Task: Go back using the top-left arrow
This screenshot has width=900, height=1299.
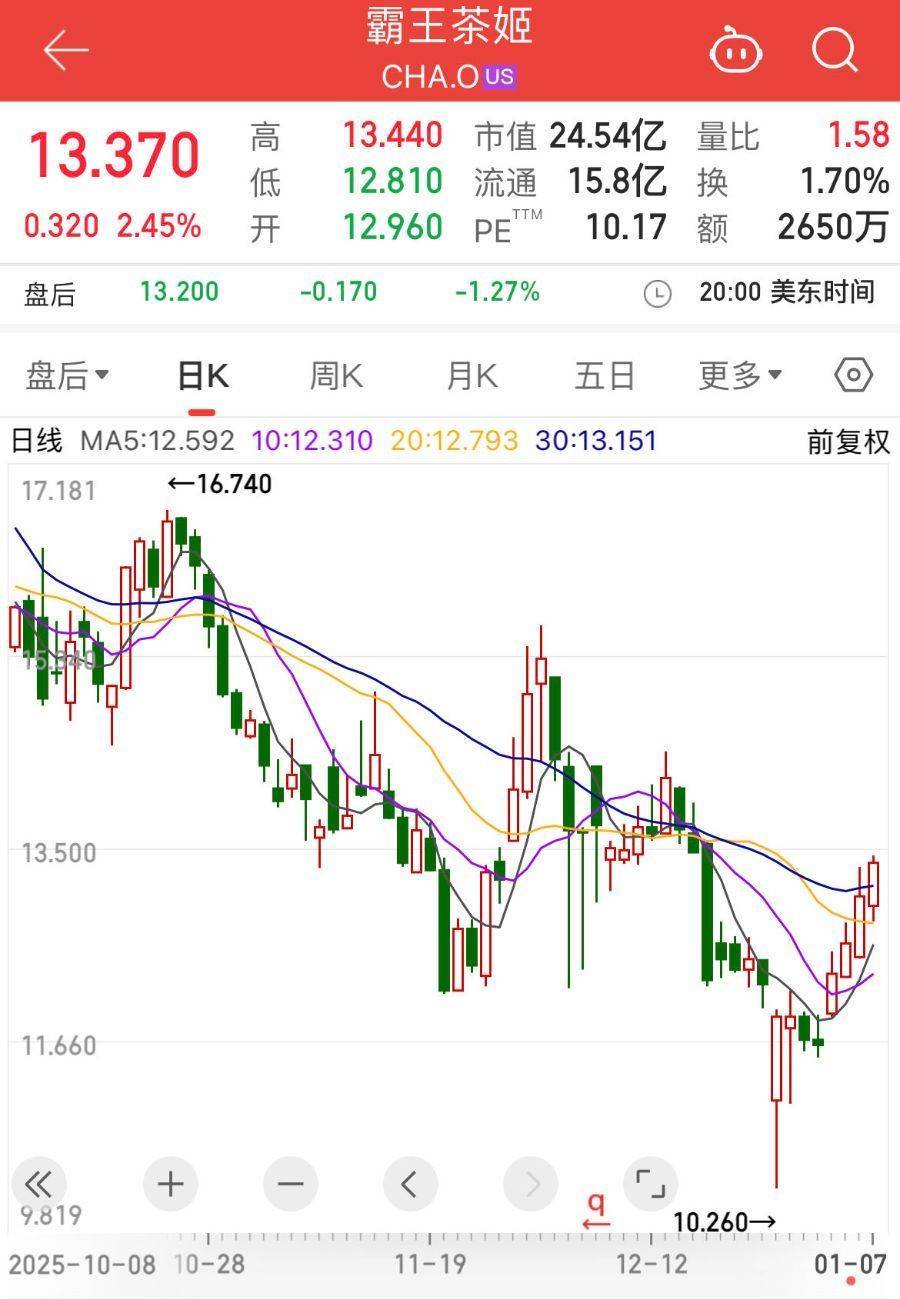Action: [66, 50]
